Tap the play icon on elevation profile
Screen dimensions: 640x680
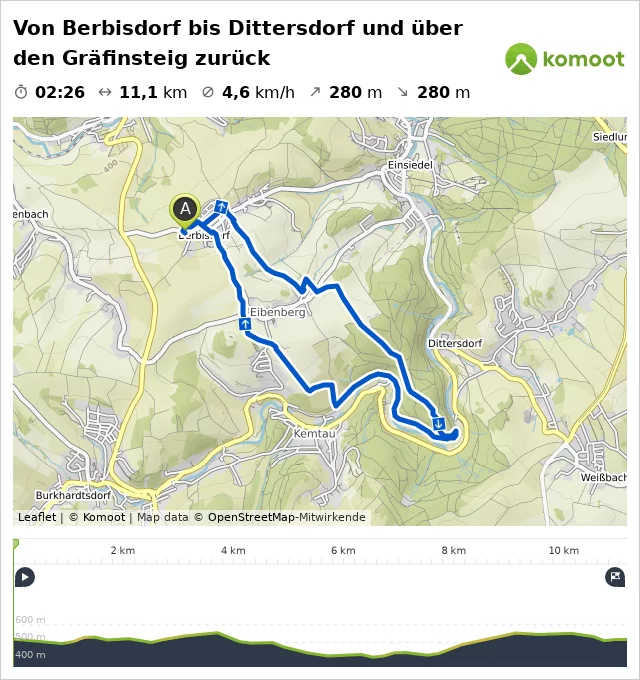coord(25,577)
